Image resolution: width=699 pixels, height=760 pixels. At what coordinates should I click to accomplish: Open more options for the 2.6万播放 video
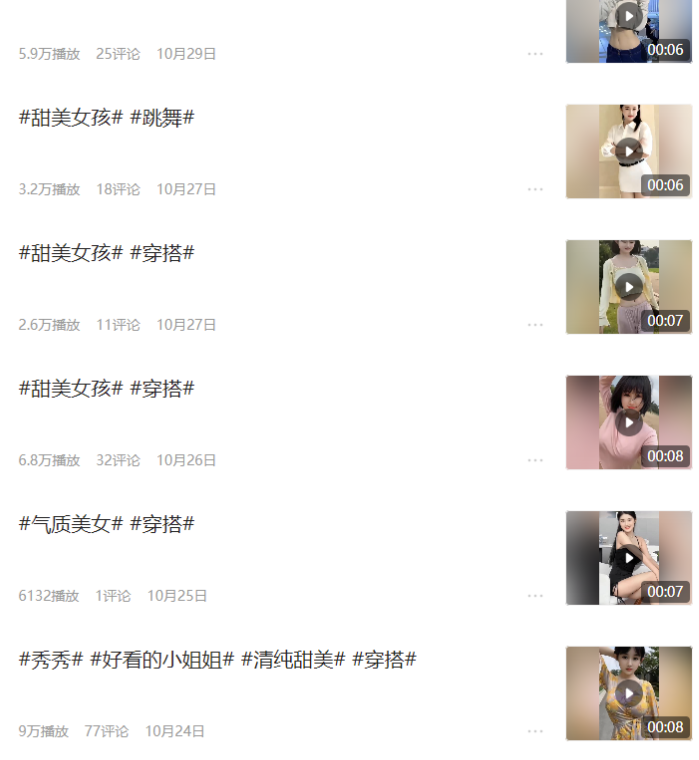coord(535,325)
